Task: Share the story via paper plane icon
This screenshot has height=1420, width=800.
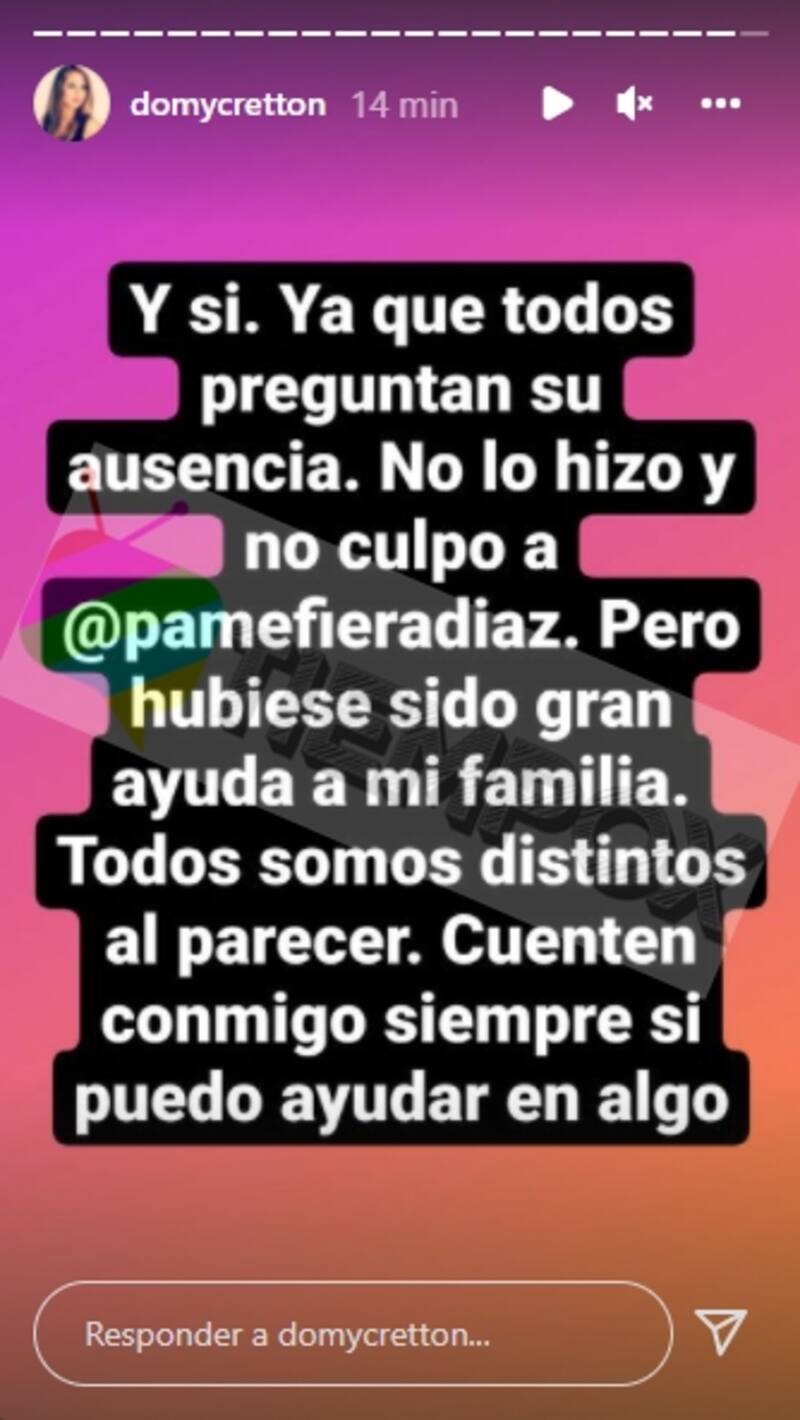Action: (x=721, y=1333)
